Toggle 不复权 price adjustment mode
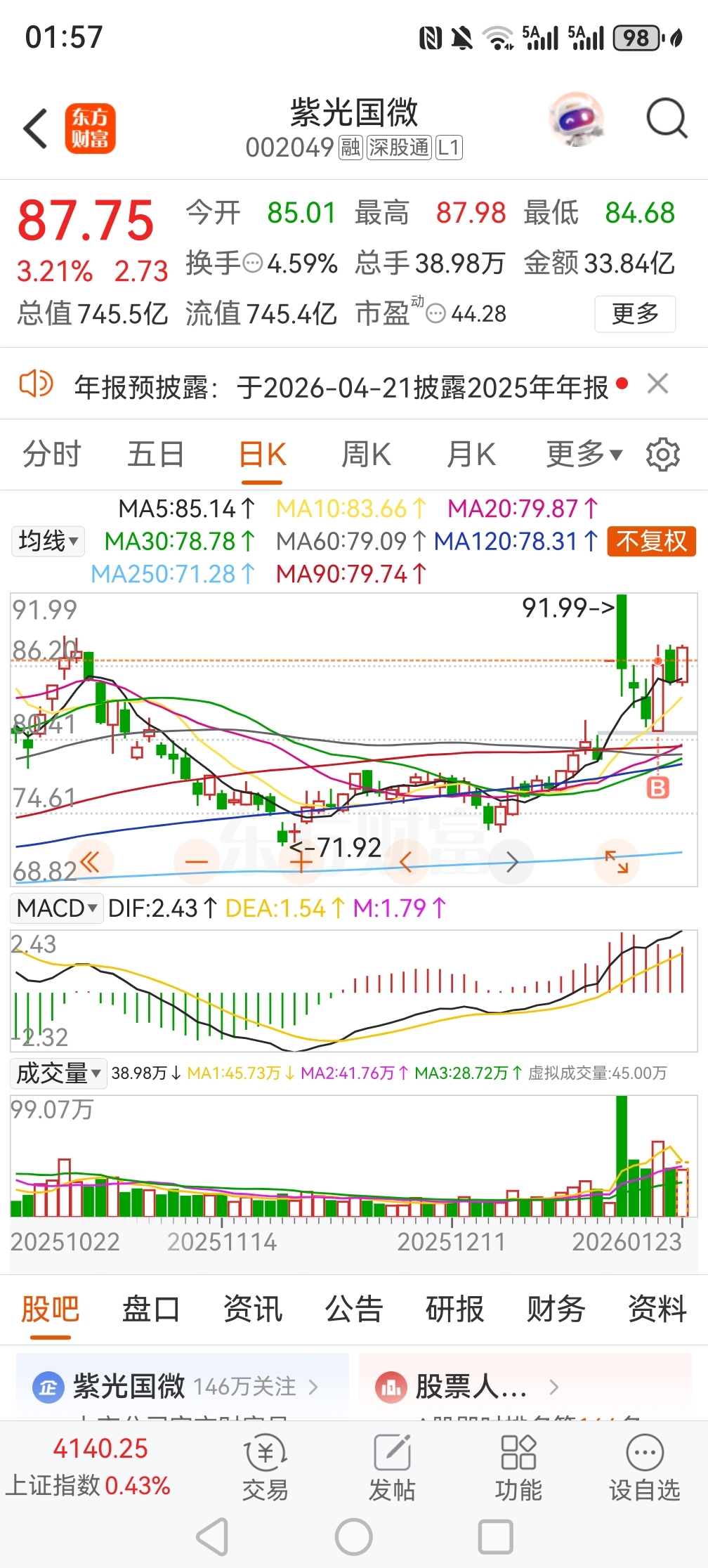Image resolution: width=708 pixels, height=1568 pixels. point(650,541)
